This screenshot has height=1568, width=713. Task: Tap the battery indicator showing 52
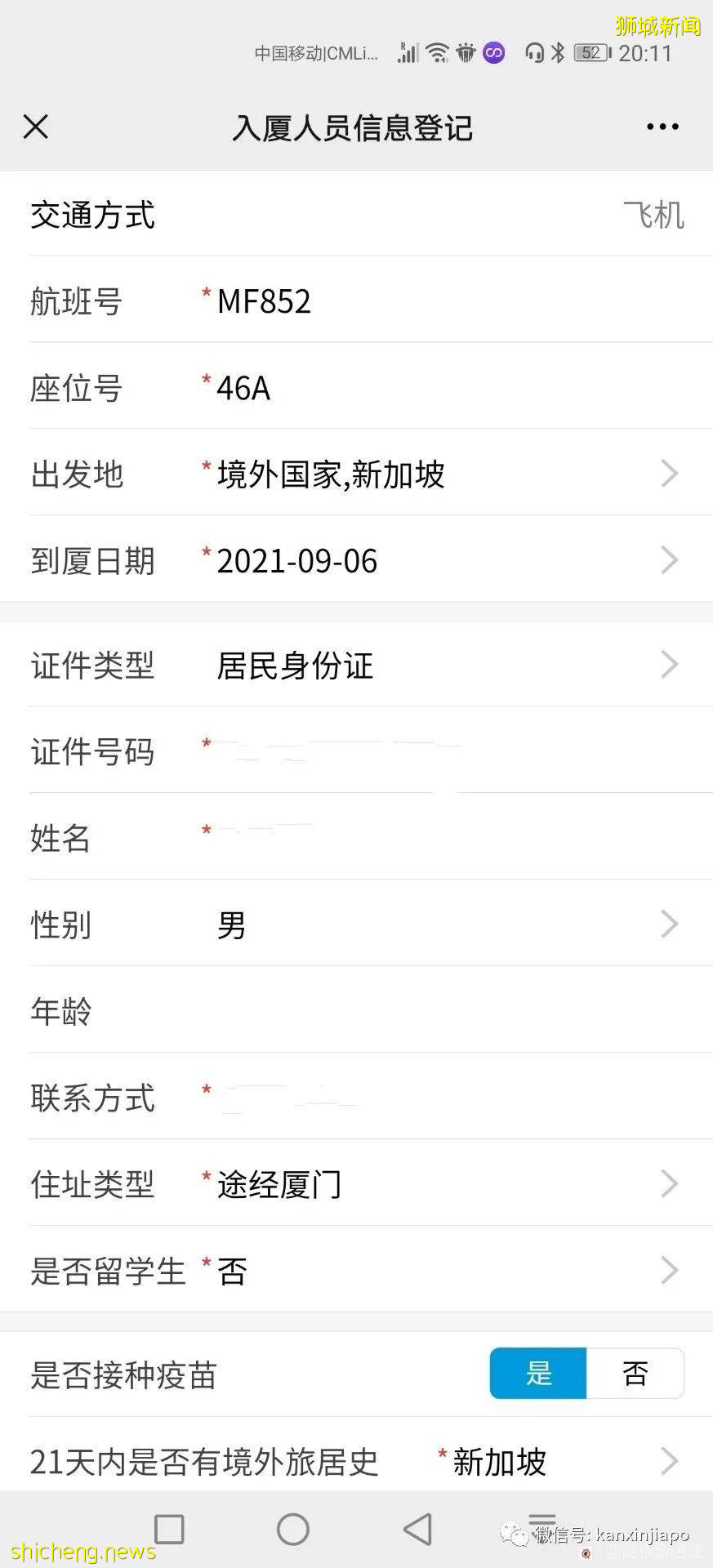tap(590, 52)
